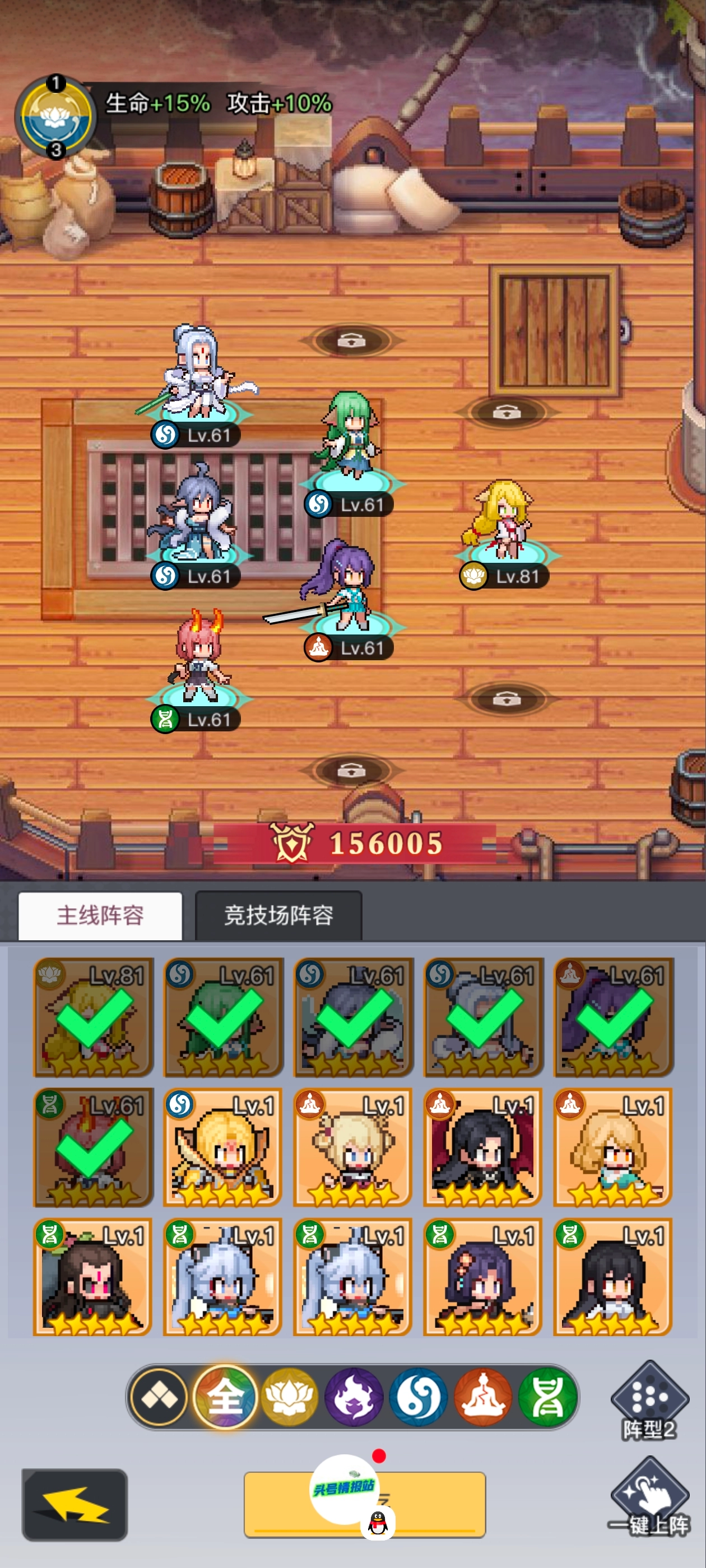This screenshot has height=1568, width=706.
Task: Select the Lv.1 black-haired red-winged hero card
Action: (x=482, y=1147)
